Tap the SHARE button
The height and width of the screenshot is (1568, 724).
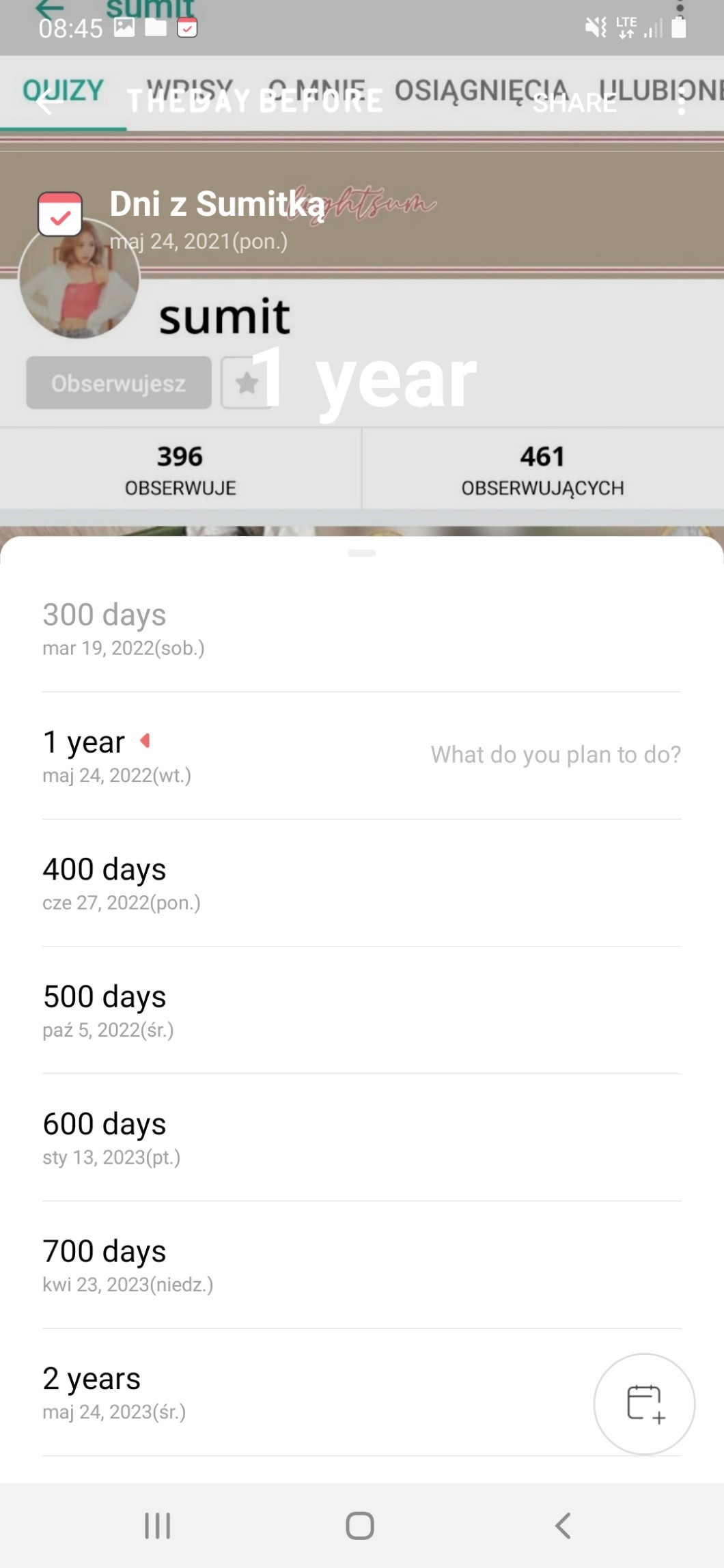click(574, 103)
